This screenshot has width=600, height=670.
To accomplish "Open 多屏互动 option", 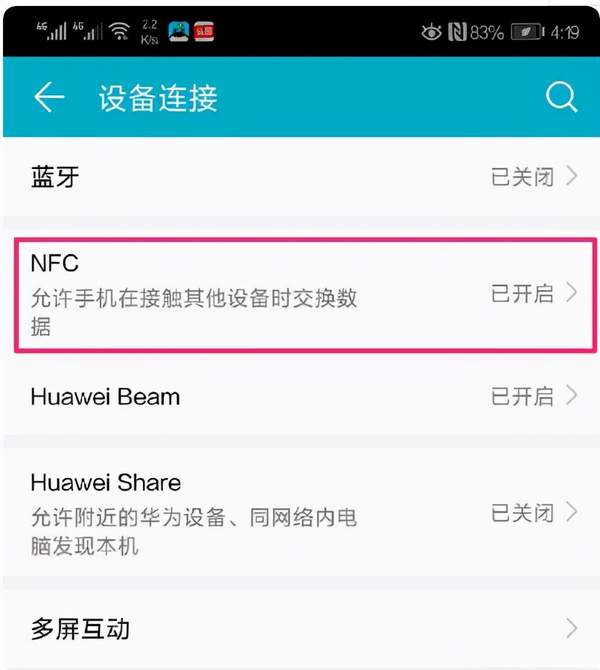I will [x=300, y=629].
